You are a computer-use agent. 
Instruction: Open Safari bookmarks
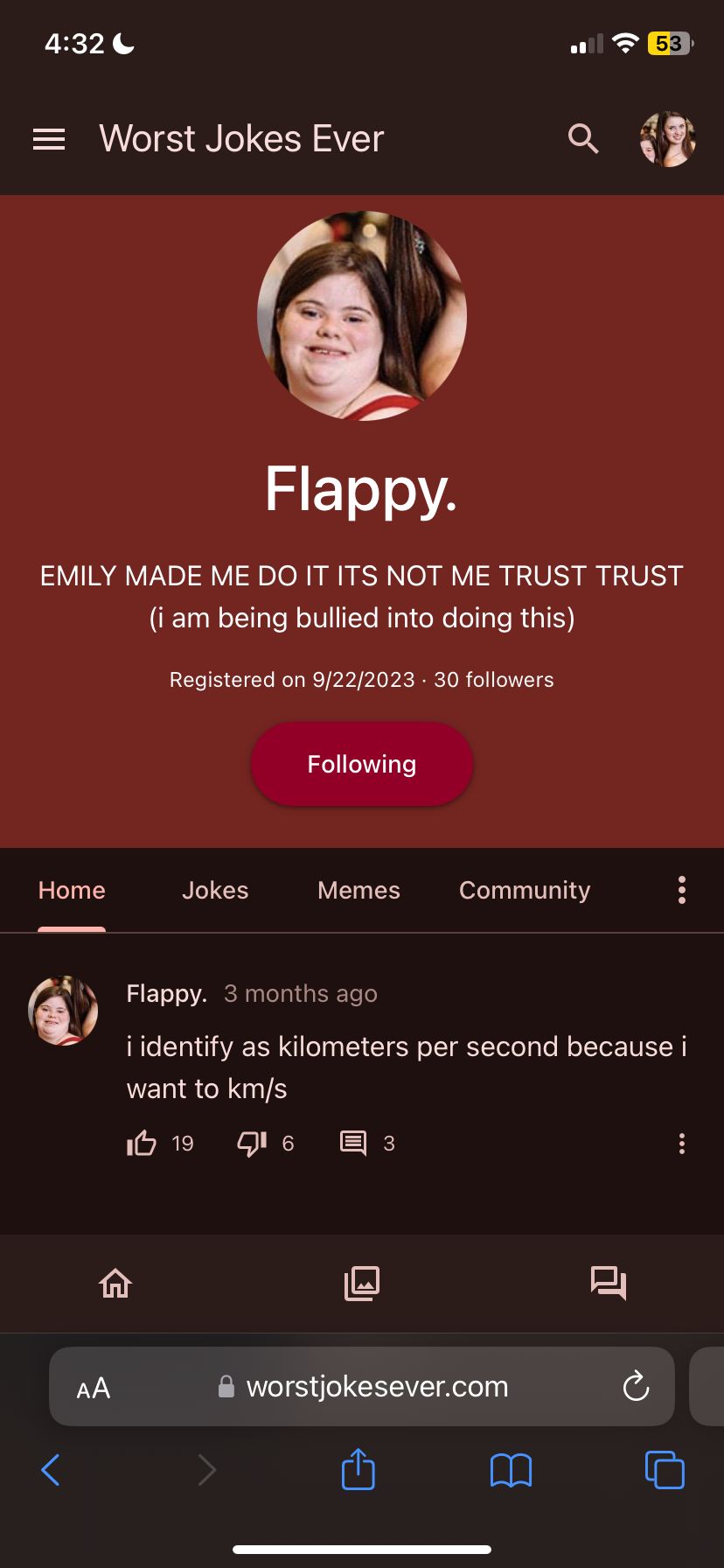(512, 1470)
